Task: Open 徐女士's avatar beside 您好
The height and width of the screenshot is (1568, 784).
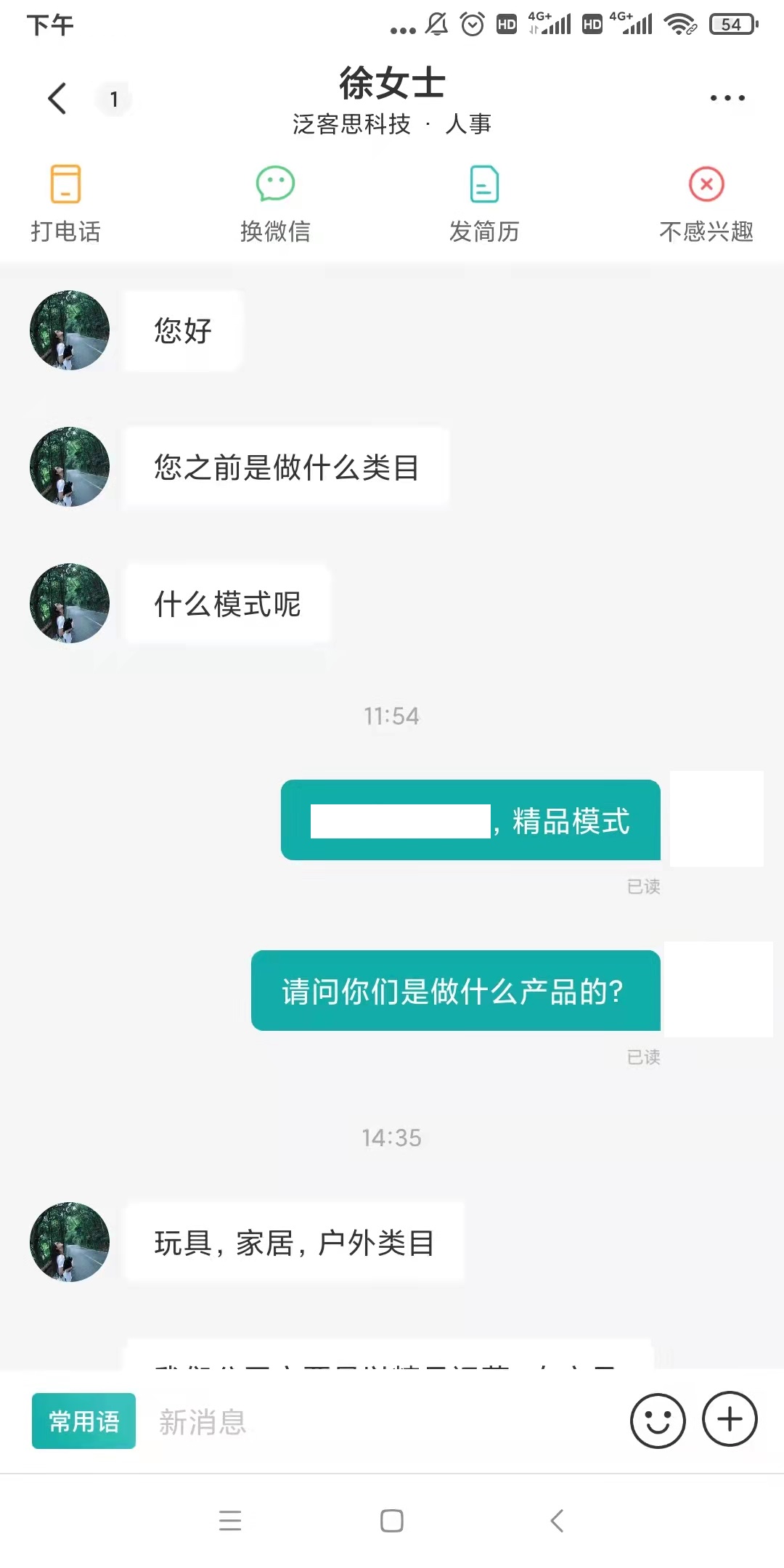Action: point(70,330)
